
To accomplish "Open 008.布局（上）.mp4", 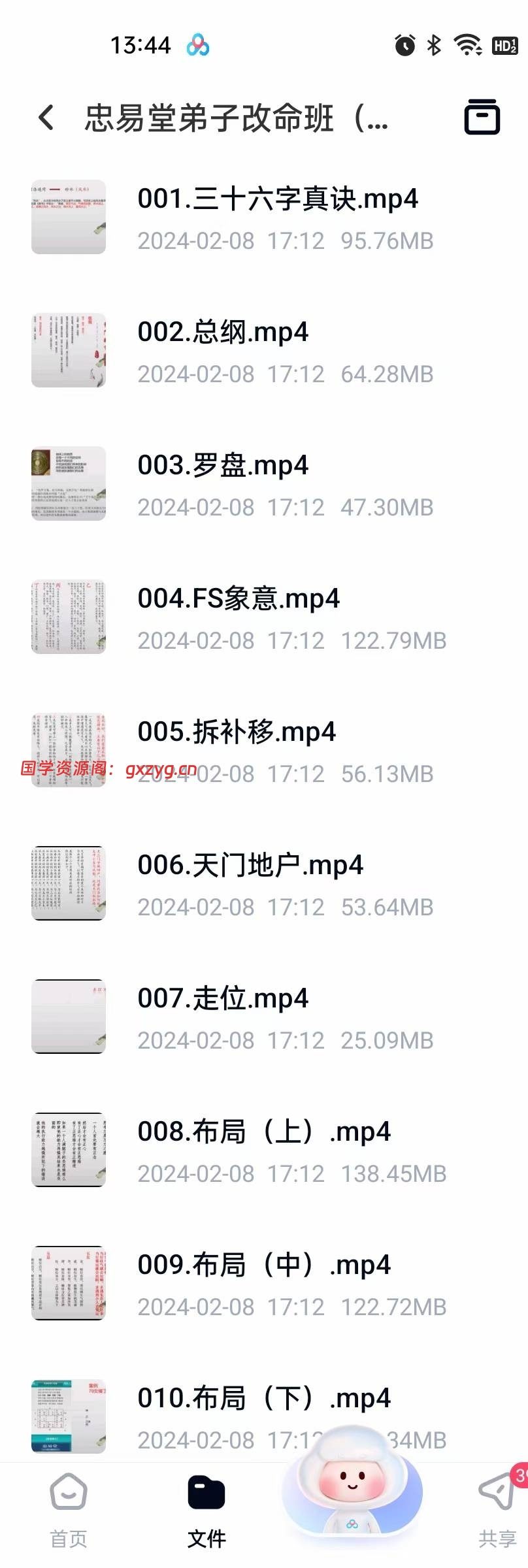I will click(x=264, y=1132).
